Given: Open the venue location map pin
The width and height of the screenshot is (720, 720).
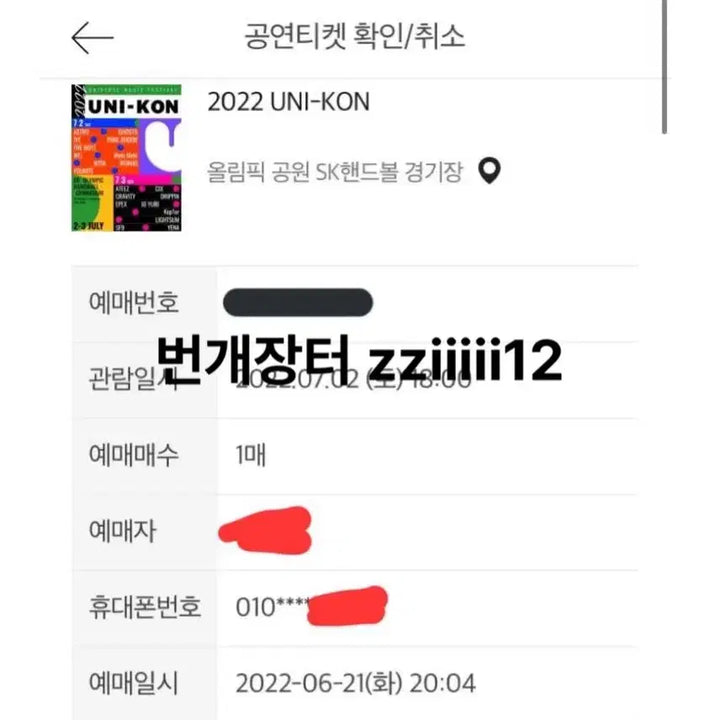Looking at the screenshot, I should point(489,172).
